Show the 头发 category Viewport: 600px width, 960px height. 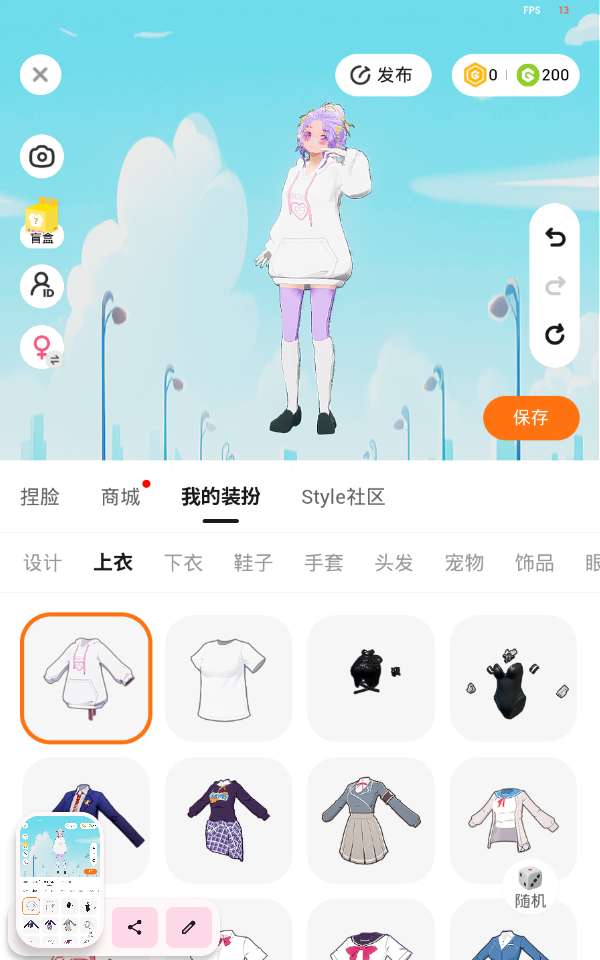coord(393,563)
